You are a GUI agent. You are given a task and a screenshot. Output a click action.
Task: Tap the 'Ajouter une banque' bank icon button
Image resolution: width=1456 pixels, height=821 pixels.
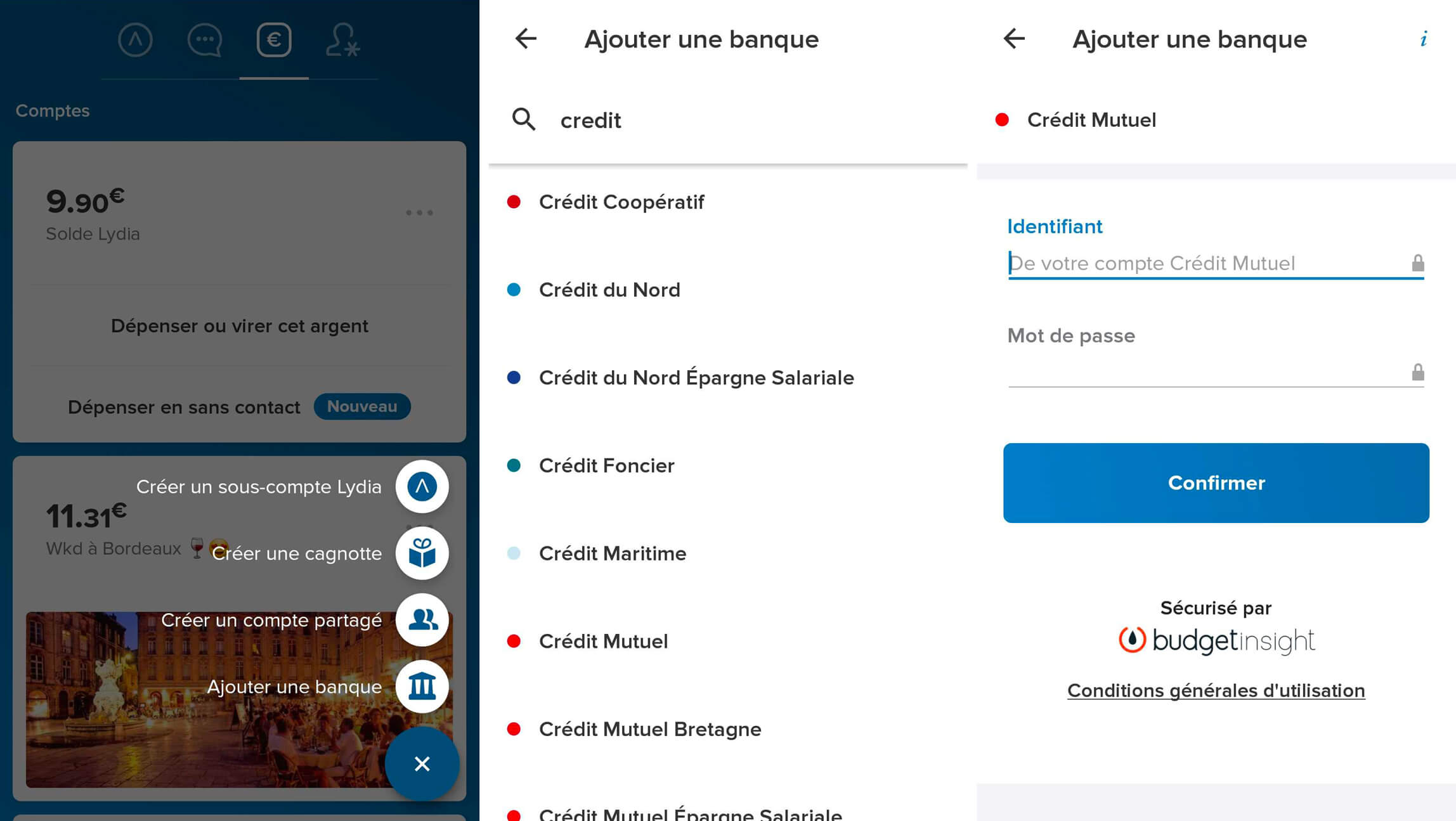422,687
